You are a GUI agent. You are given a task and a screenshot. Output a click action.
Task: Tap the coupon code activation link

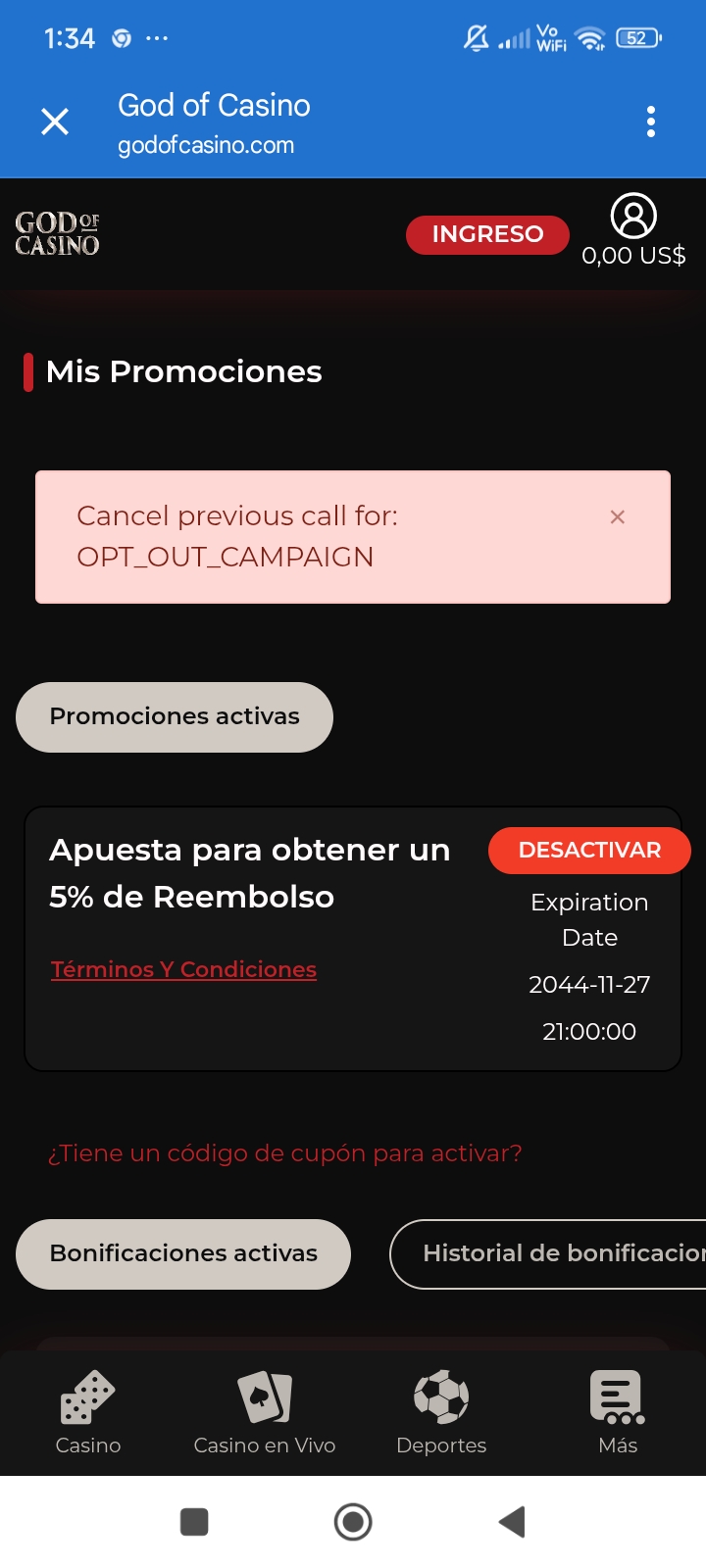[284, 1152]
